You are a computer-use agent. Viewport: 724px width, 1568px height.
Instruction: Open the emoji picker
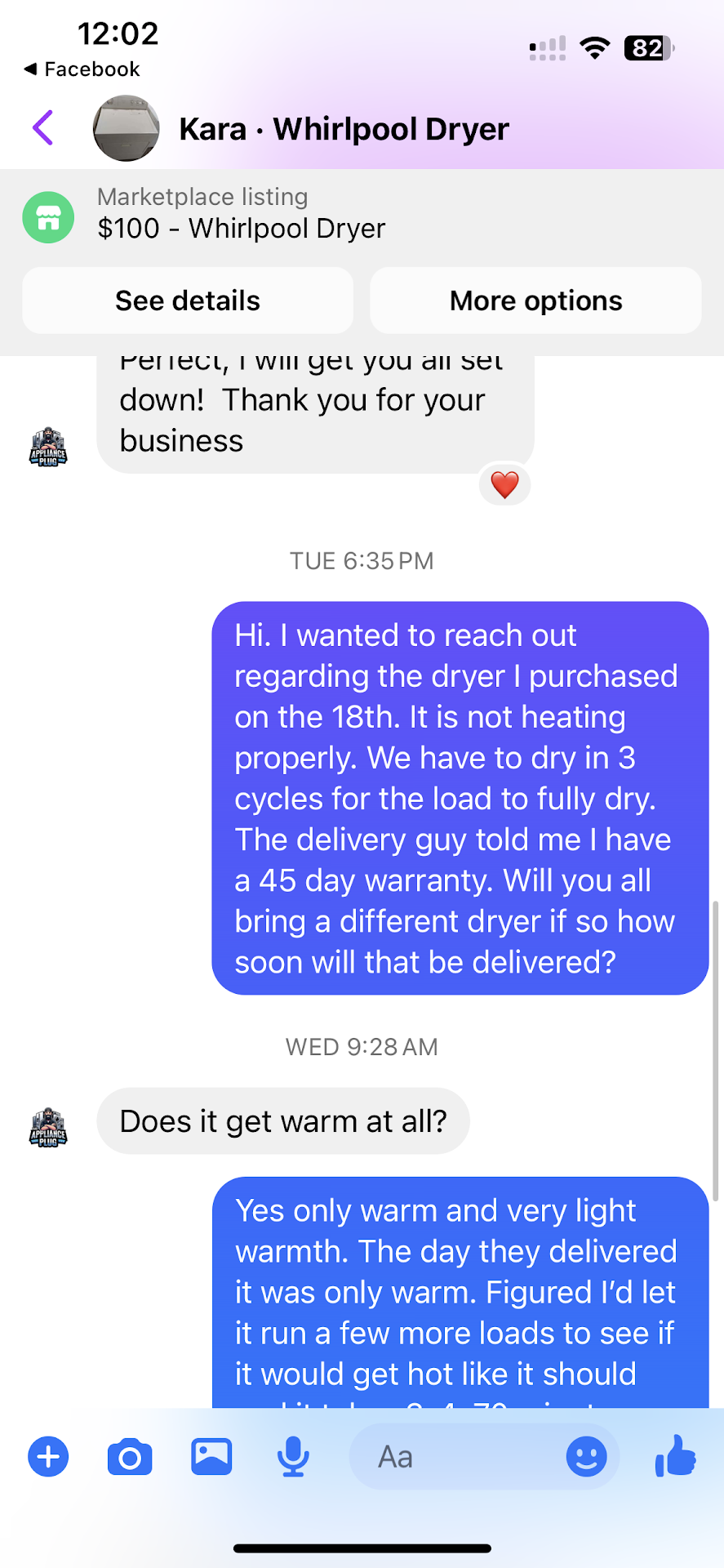pos(586,1457)
